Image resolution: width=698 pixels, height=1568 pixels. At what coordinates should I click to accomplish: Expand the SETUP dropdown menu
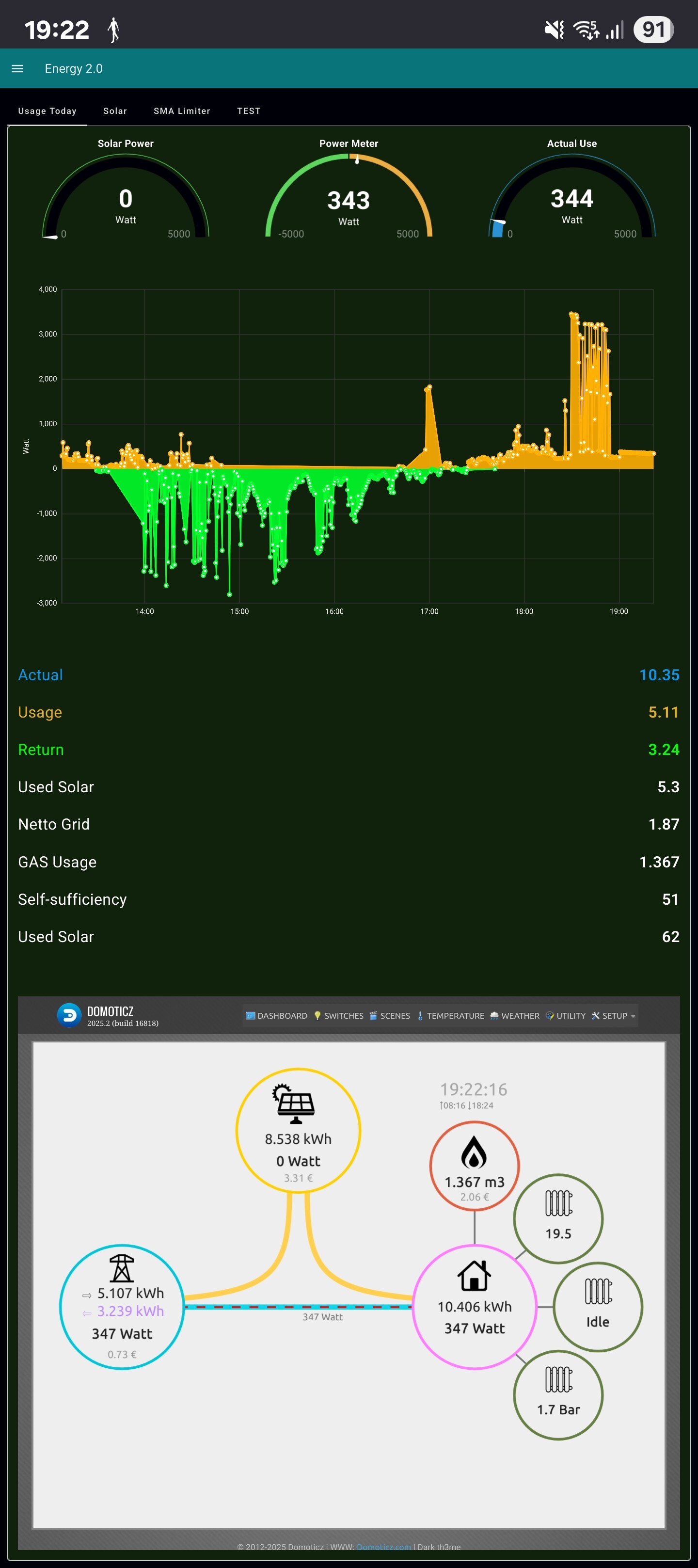point(613,1016)
